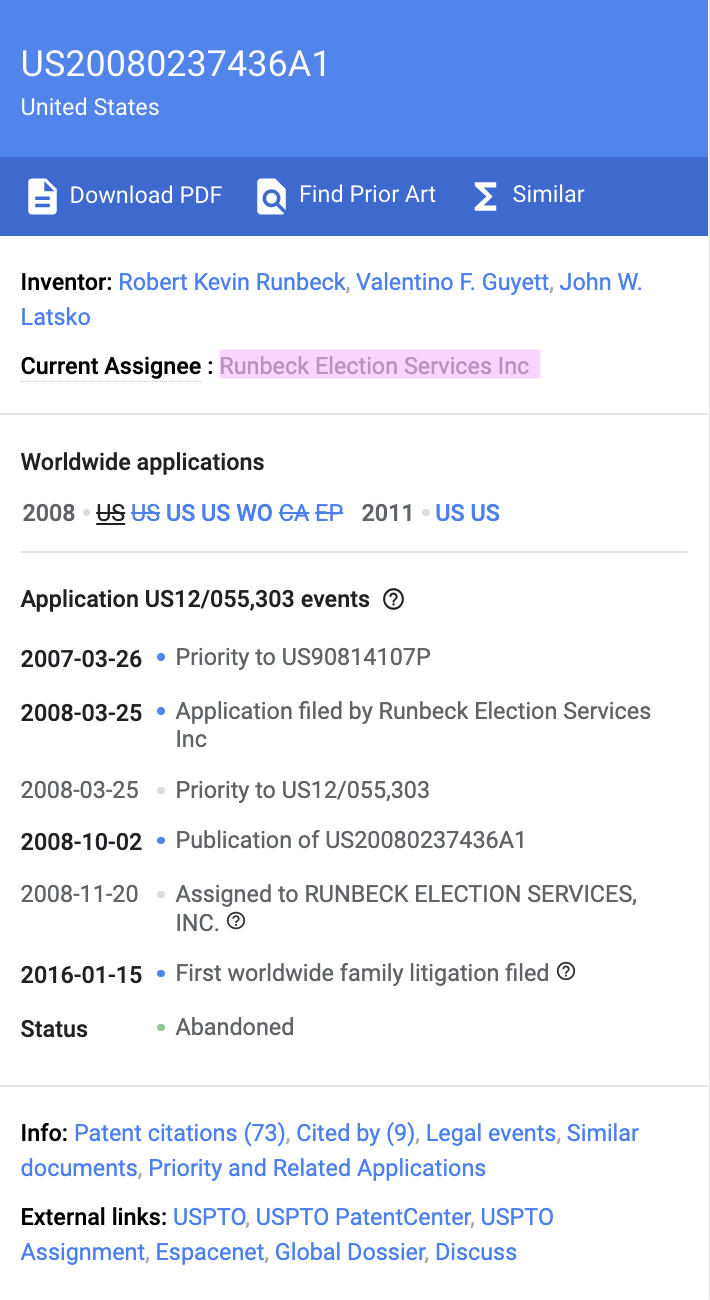
Task: Show help for application events
Action: point(394,600)
